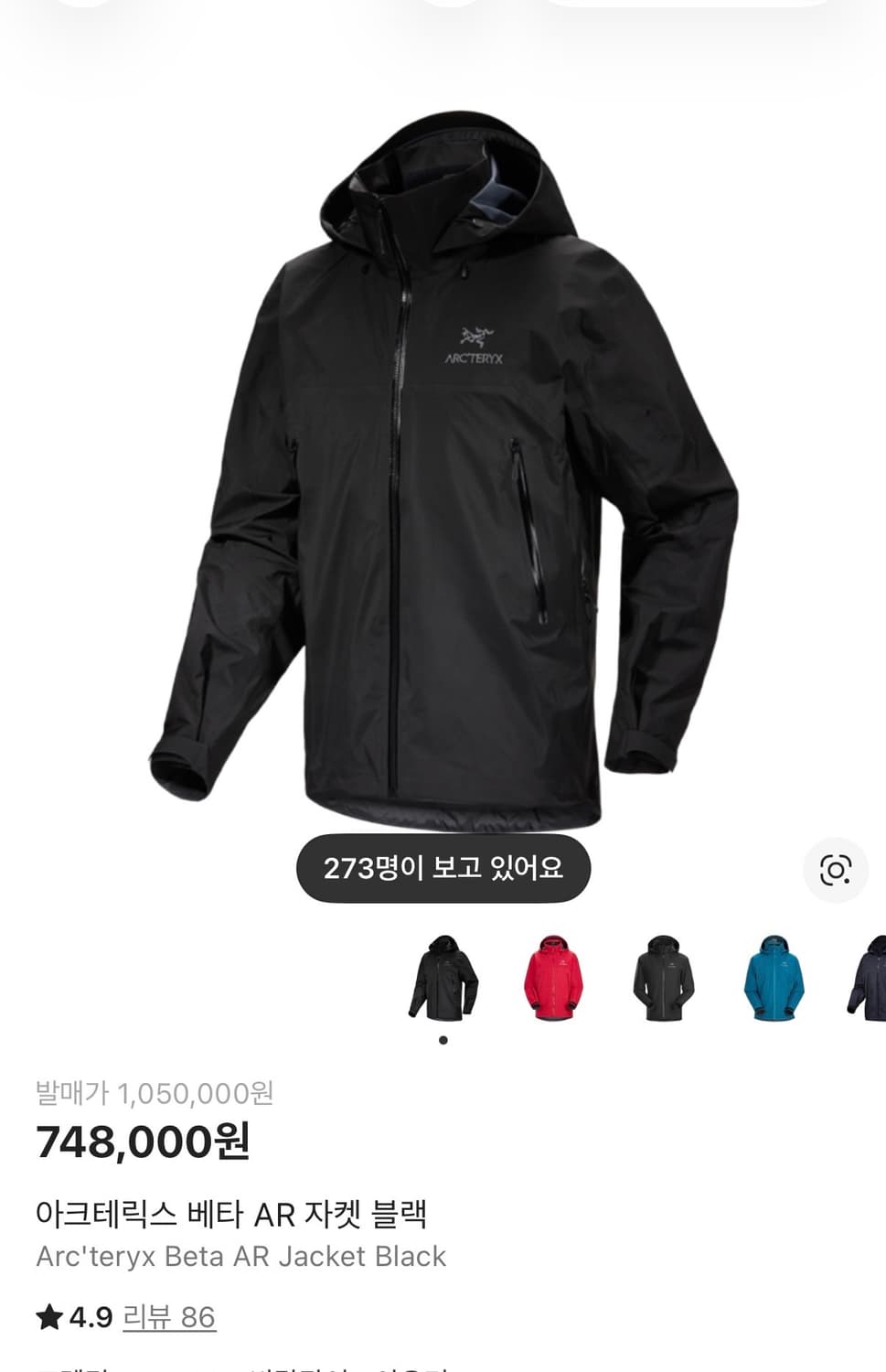886x1372 pixels.
Task: Click the English title Arc'teryx Beta AR Jacket Black
Action: click(x=240, y=1257)
